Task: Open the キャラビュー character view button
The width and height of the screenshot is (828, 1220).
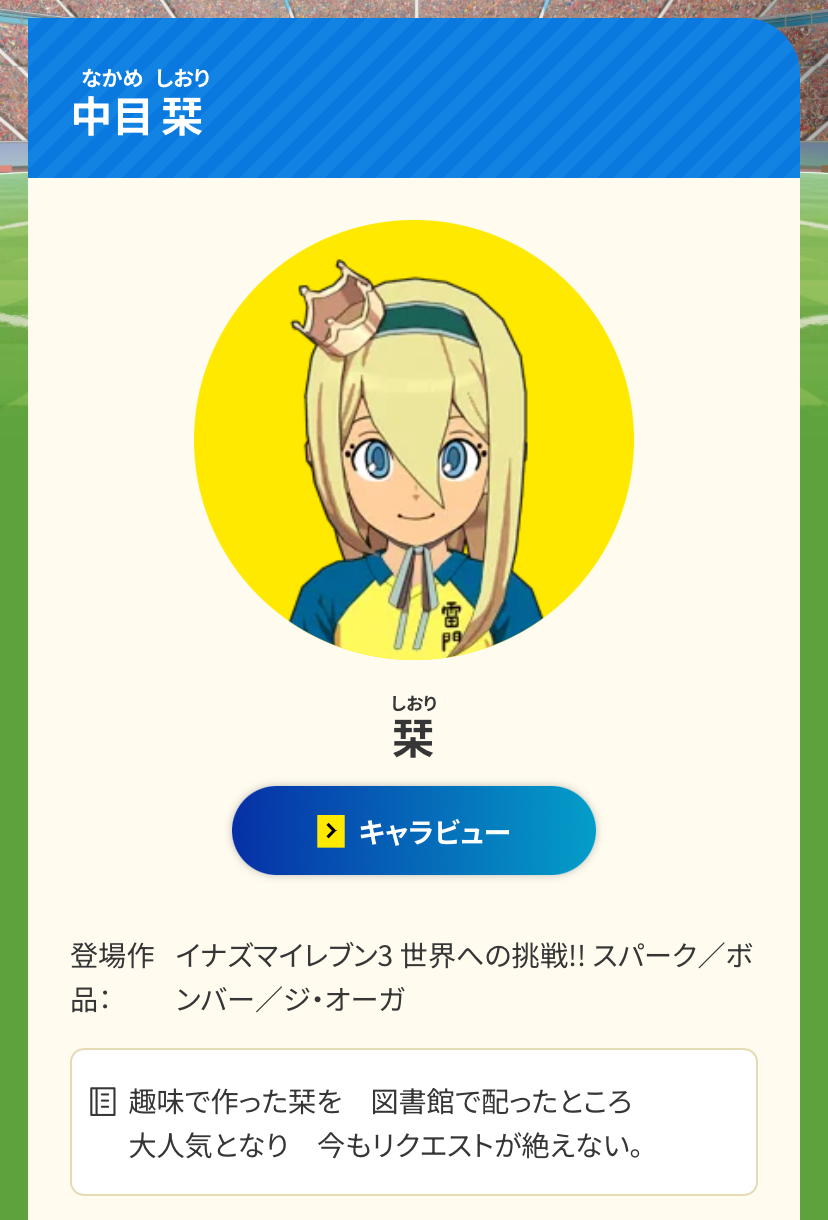Action: [414, 831]
